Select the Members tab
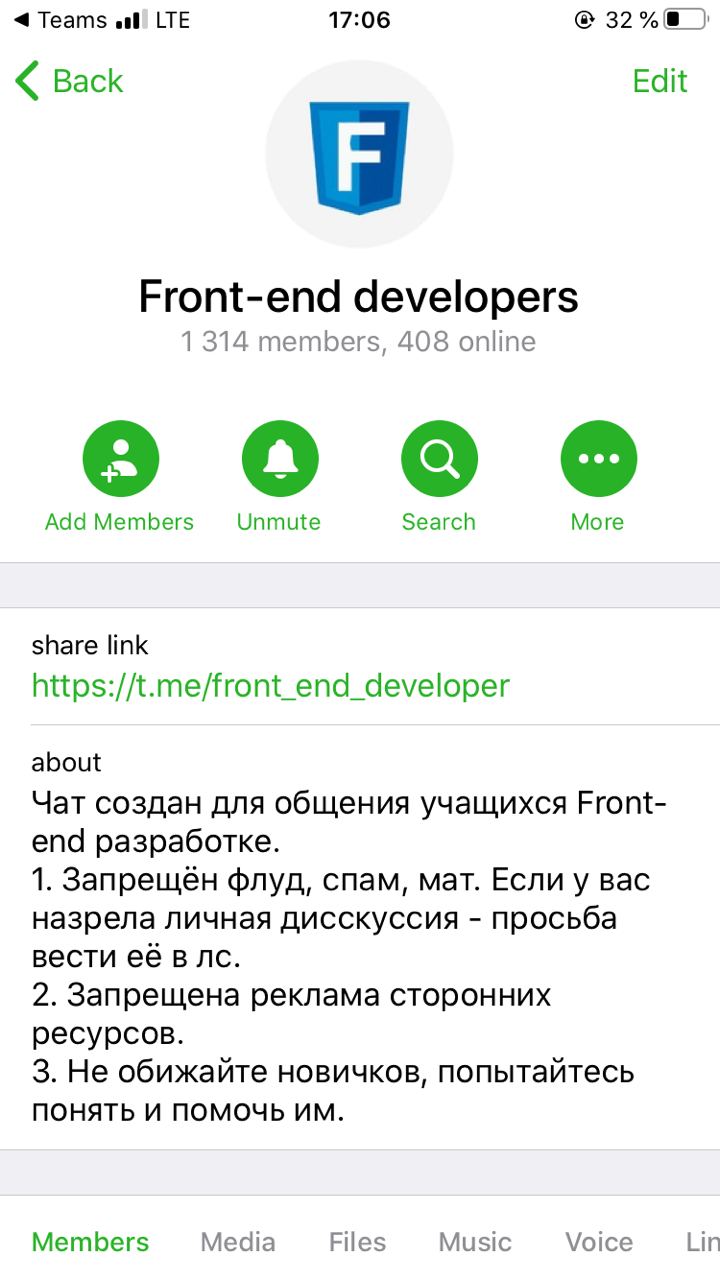The width and height of the screenshot is (720, 1280). pos(90,1242)
